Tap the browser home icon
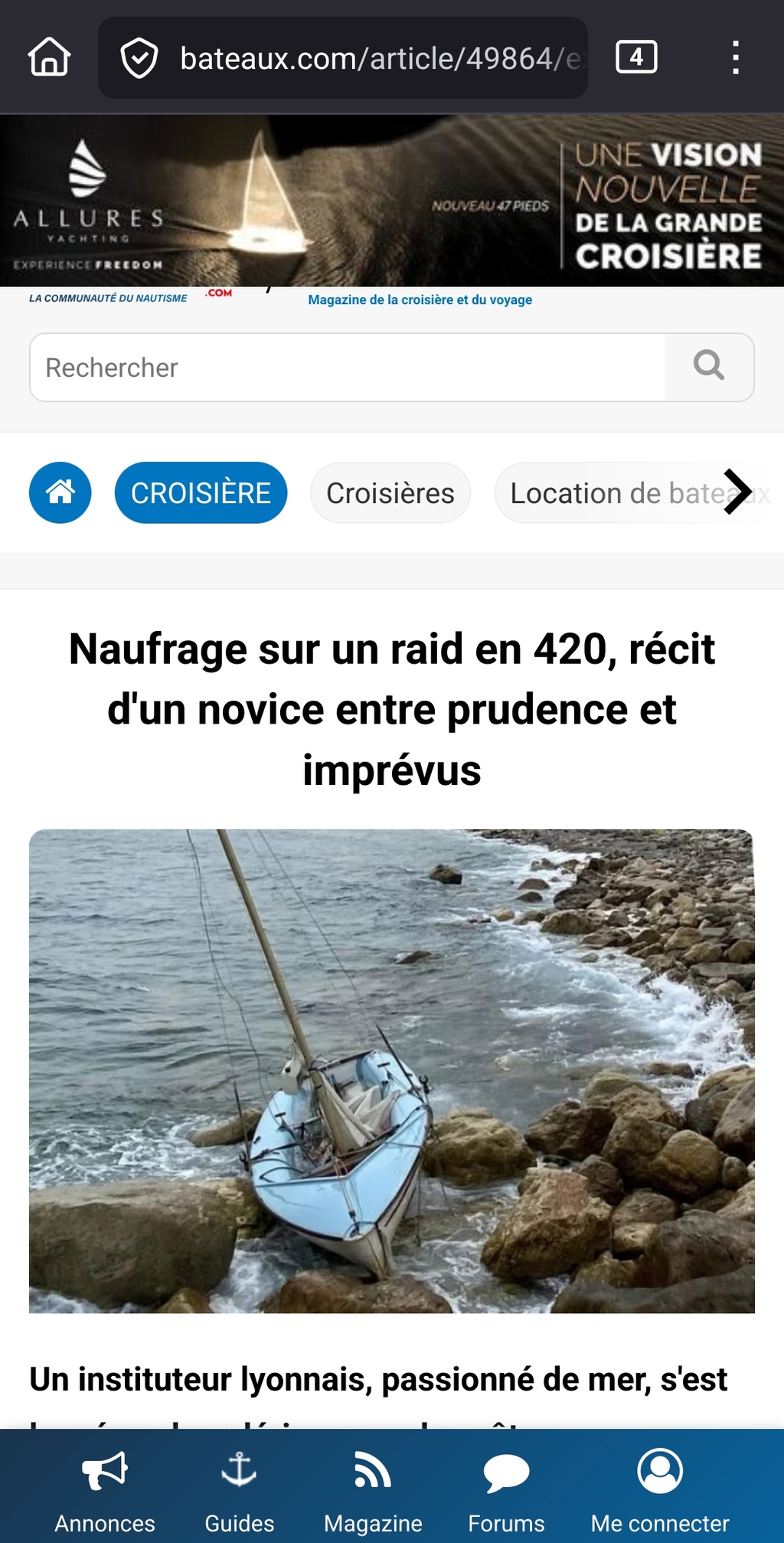This screenshot has width=784, height=1543. click(x=50, y=57)
